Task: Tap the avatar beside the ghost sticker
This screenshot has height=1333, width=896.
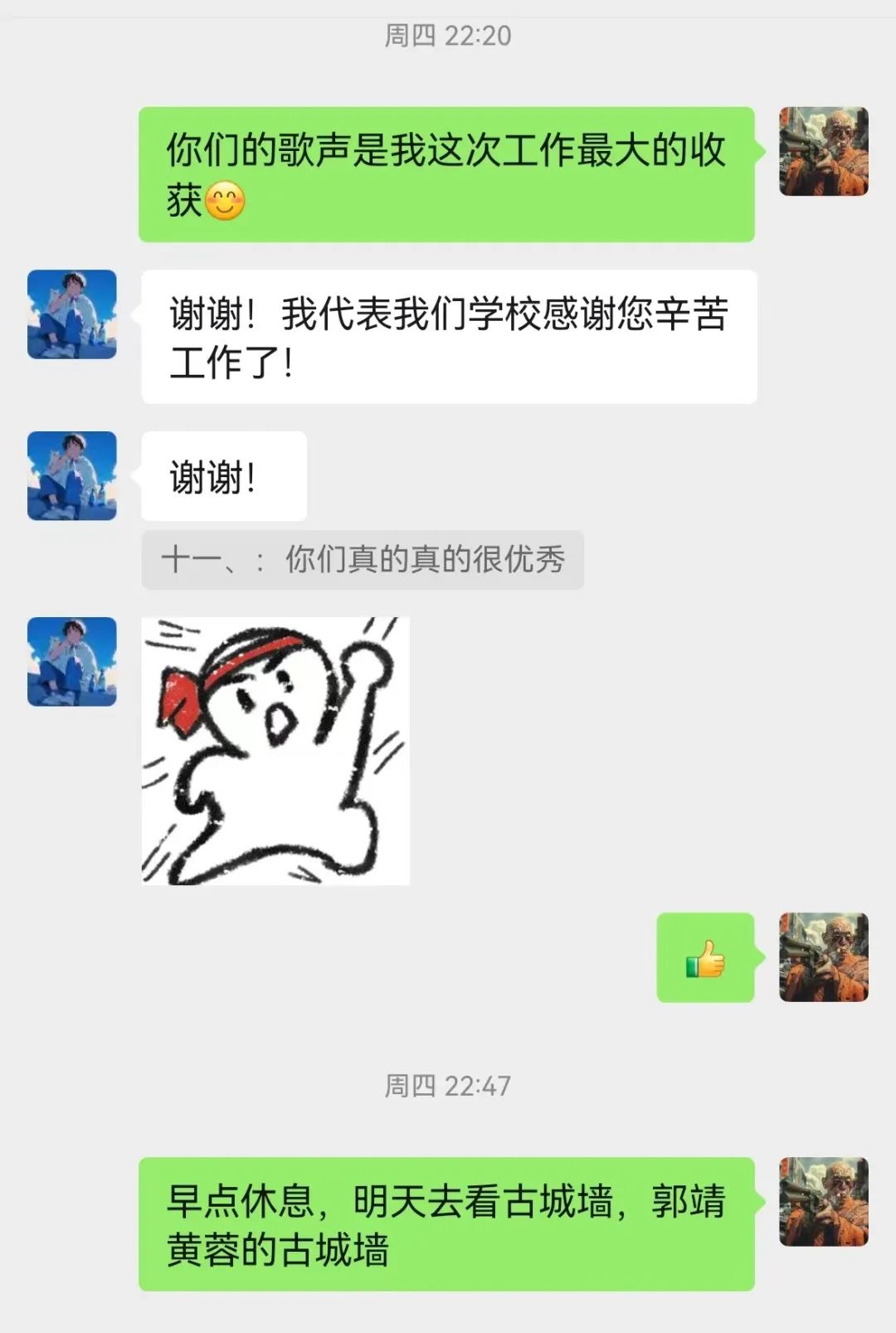Action: pyautogui.click(x=72, y=662)
